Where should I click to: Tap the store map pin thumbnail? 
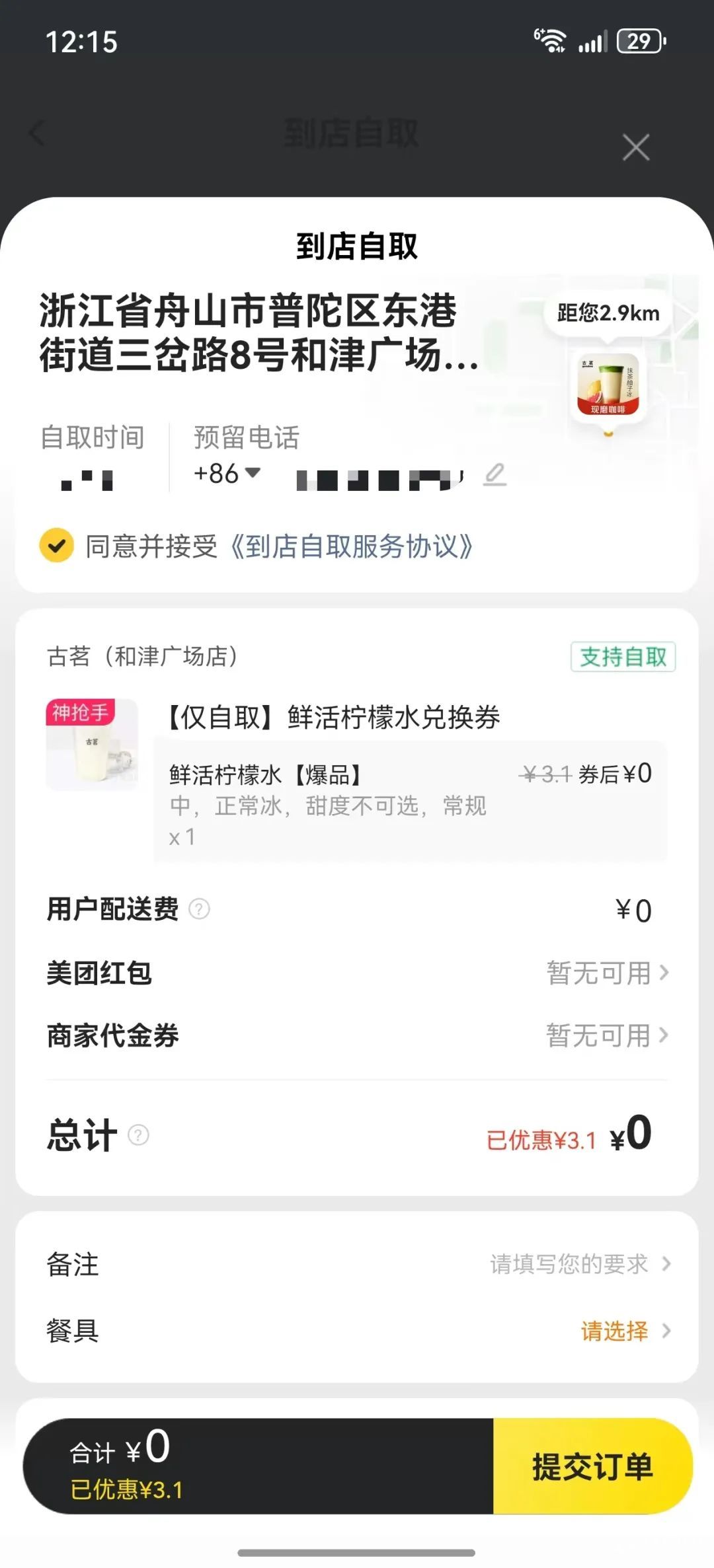[608, 386]
